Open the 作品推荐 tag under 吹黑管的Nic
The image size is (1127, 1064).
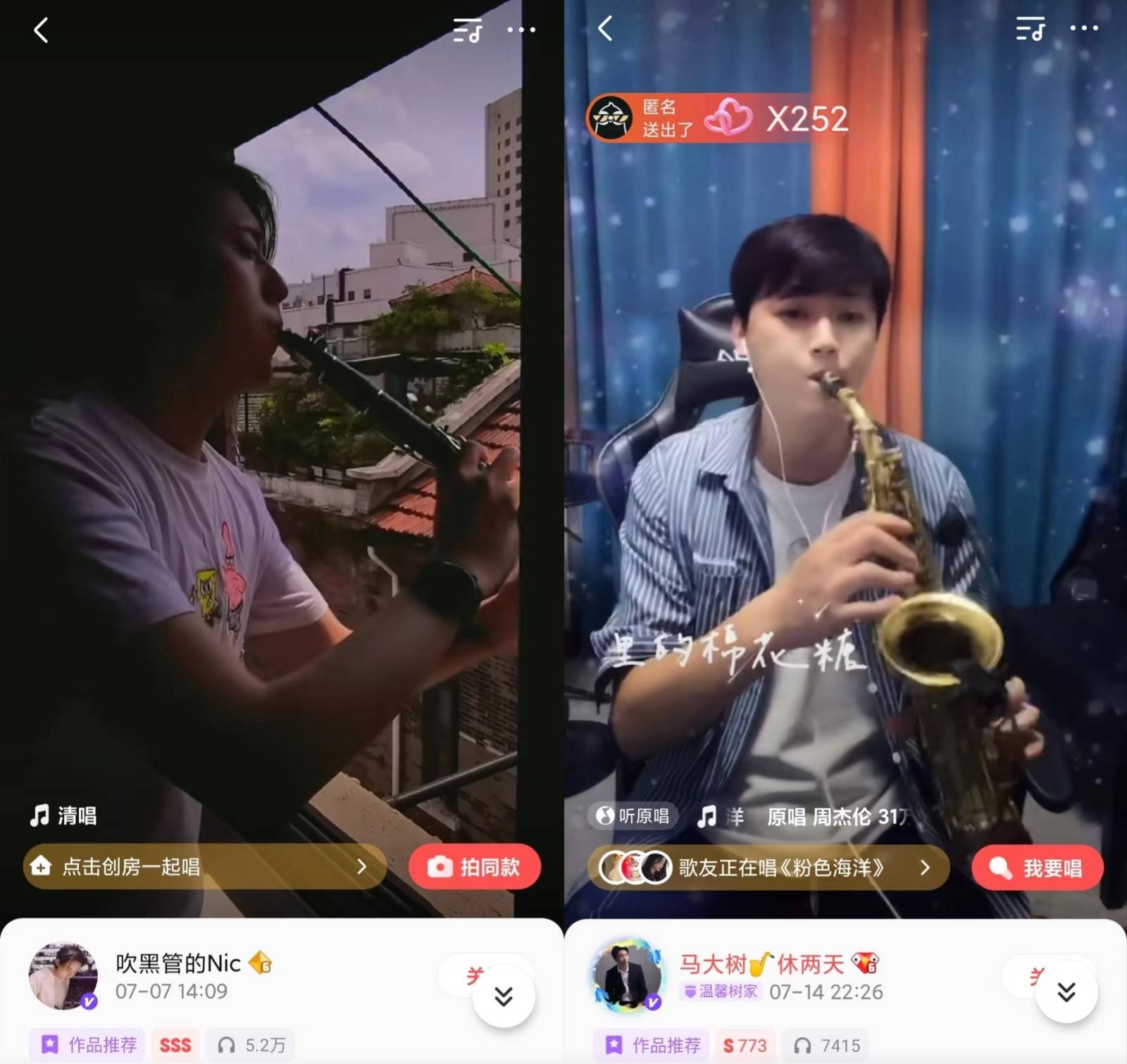[x=87, y=1045]
